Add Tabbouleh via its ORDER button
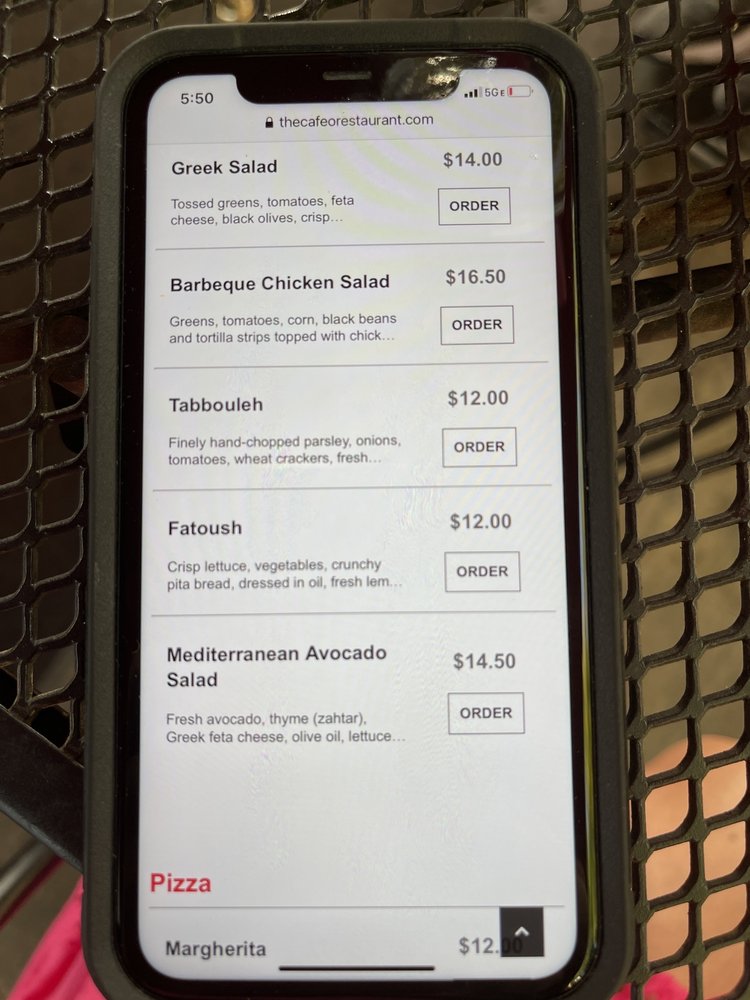 click(479, 447)
